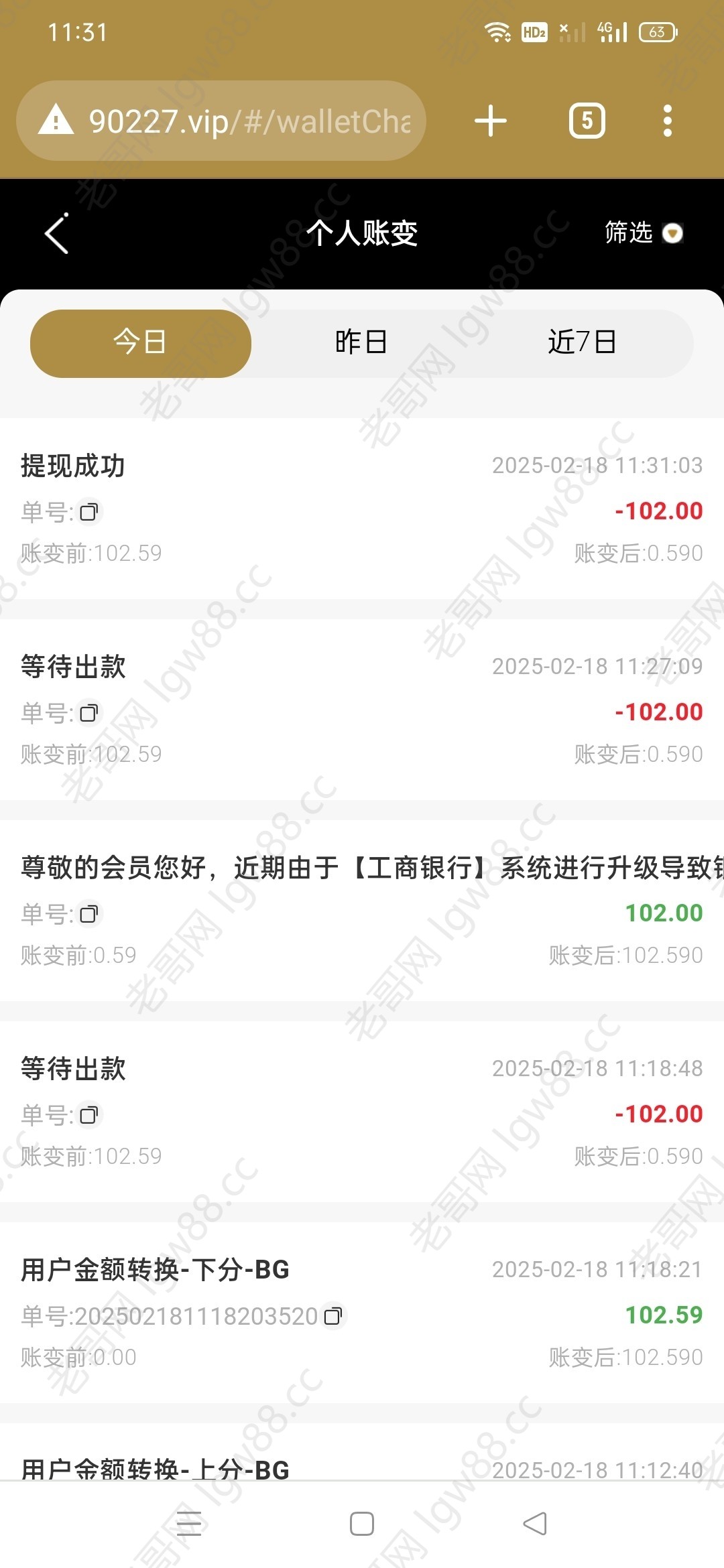
Task: Open the browser tab switcher
Action: (x=587, y=121)
